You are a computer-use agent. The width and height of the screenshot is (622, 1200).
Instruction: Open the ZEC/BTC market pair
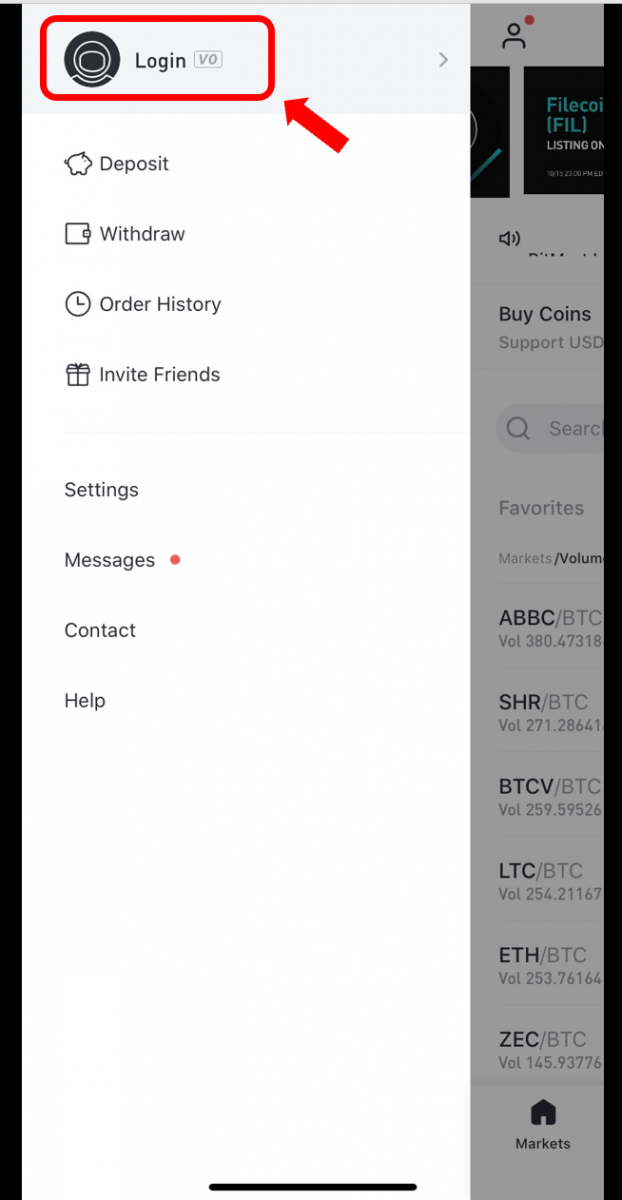click(549, 1049)
